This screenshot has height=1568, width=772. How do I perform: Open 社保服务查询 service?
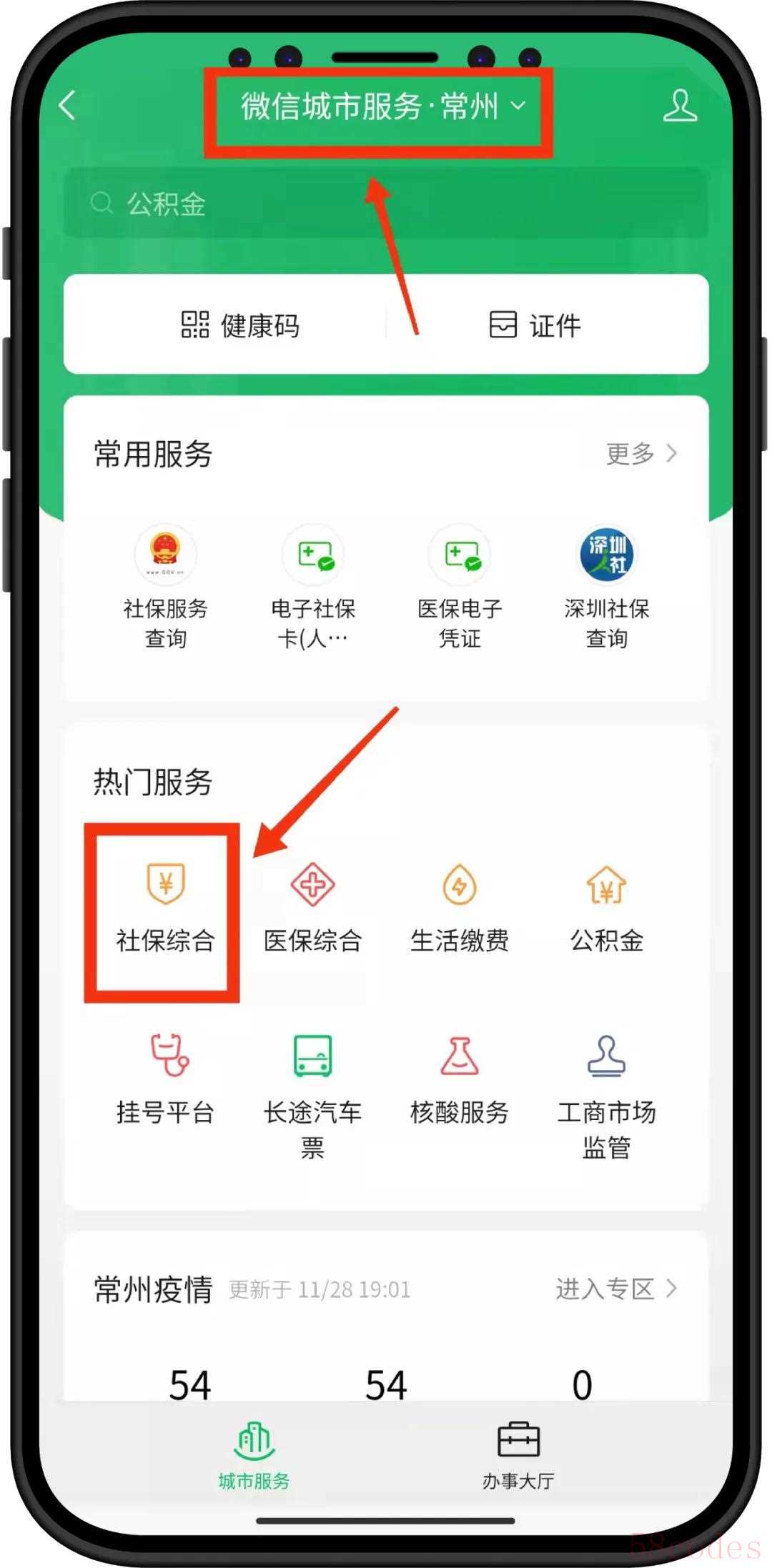166,586
